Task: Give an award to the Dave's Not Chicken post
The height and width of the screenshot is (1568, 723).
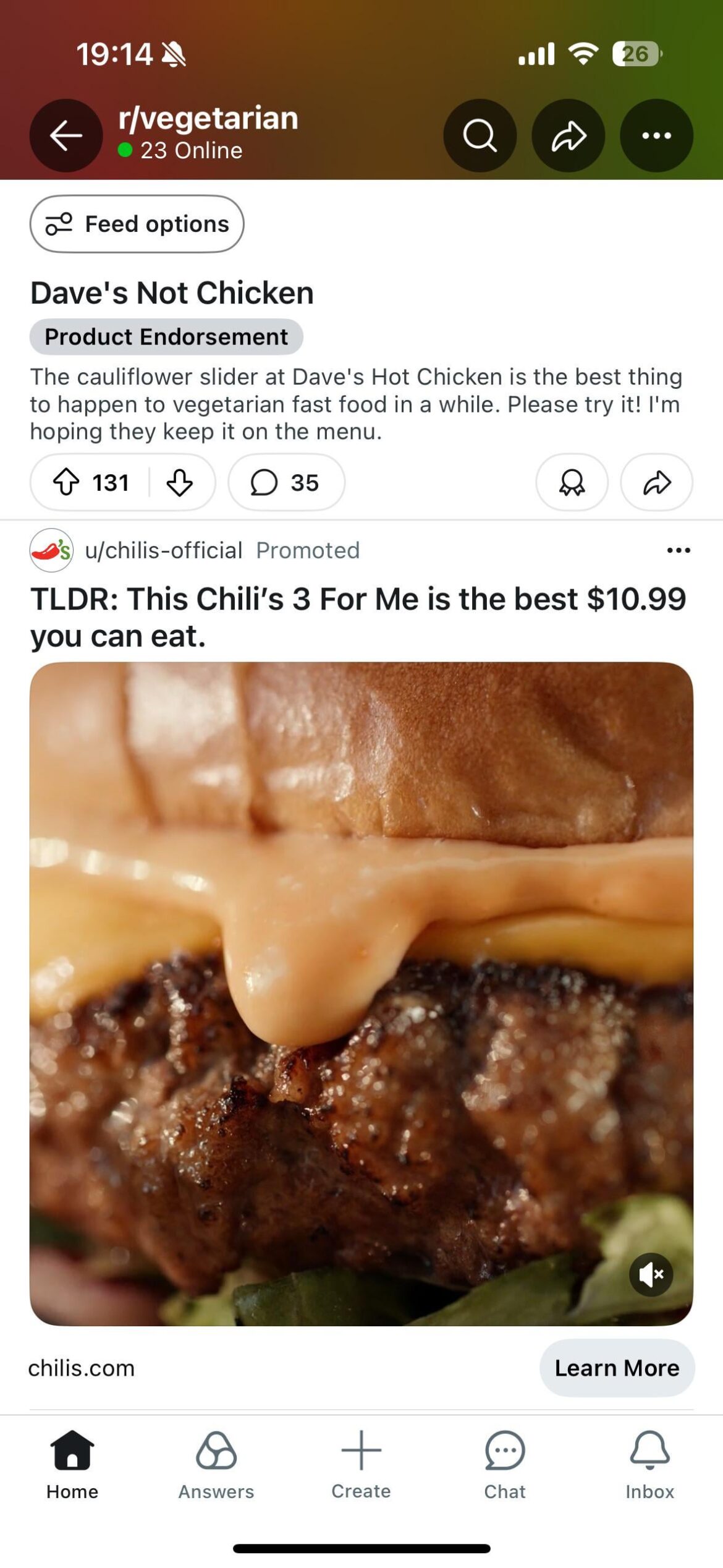Action: click(x=570, y=483)
